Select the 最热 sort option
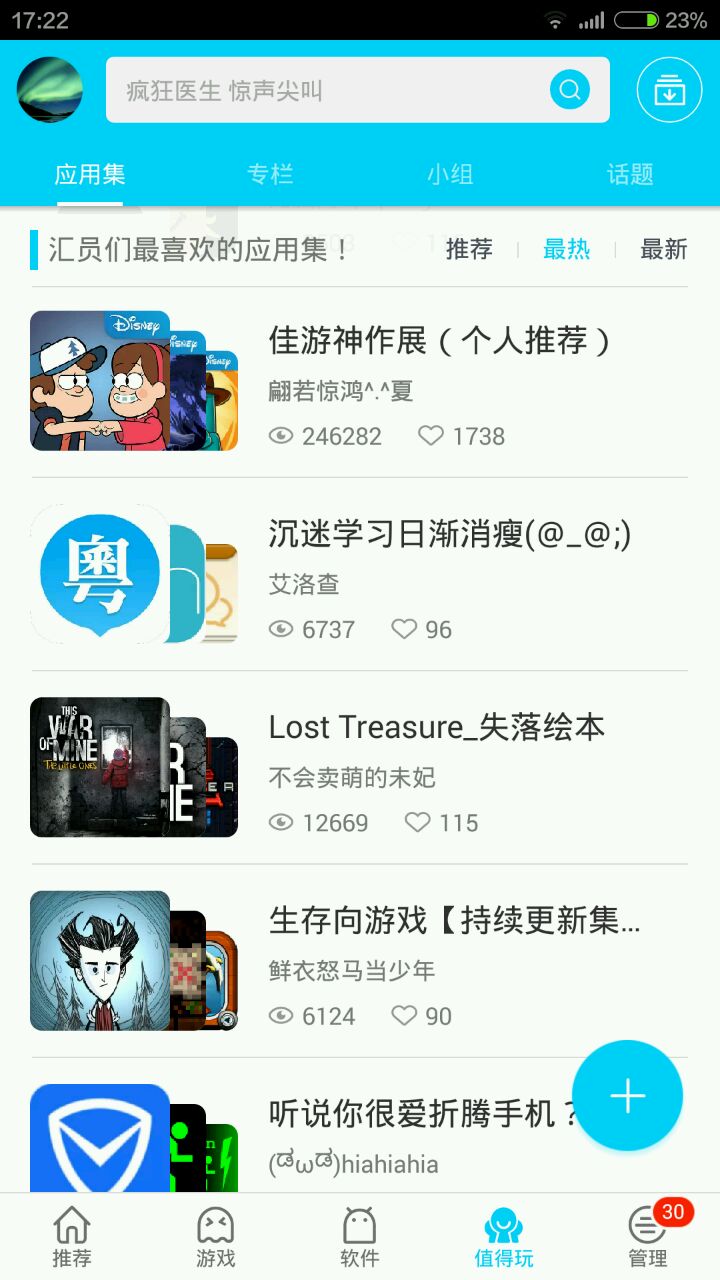Screen dimensions: 720x1280 [x=566, y=249]
